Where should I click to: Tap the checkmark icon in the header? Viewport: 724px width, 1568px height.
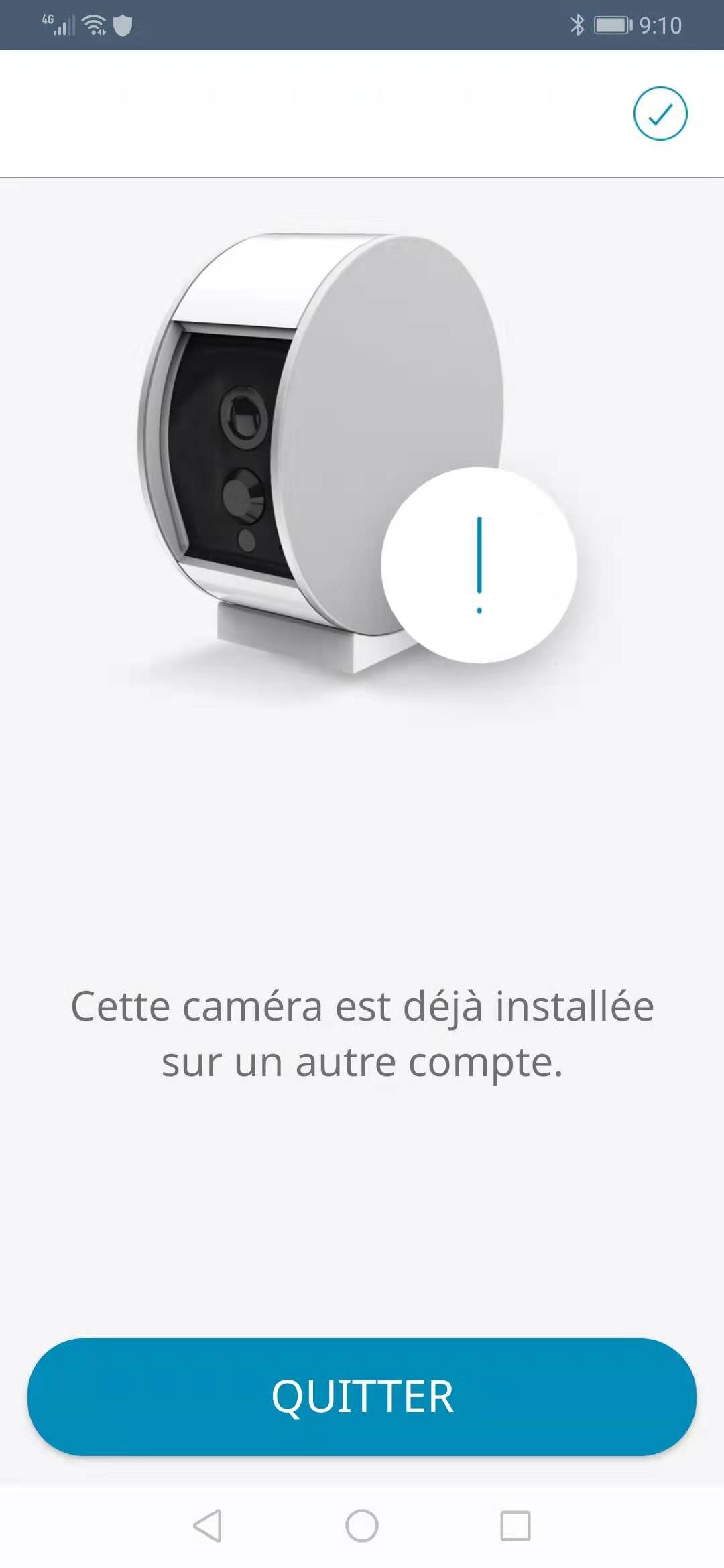coord(660,114)
